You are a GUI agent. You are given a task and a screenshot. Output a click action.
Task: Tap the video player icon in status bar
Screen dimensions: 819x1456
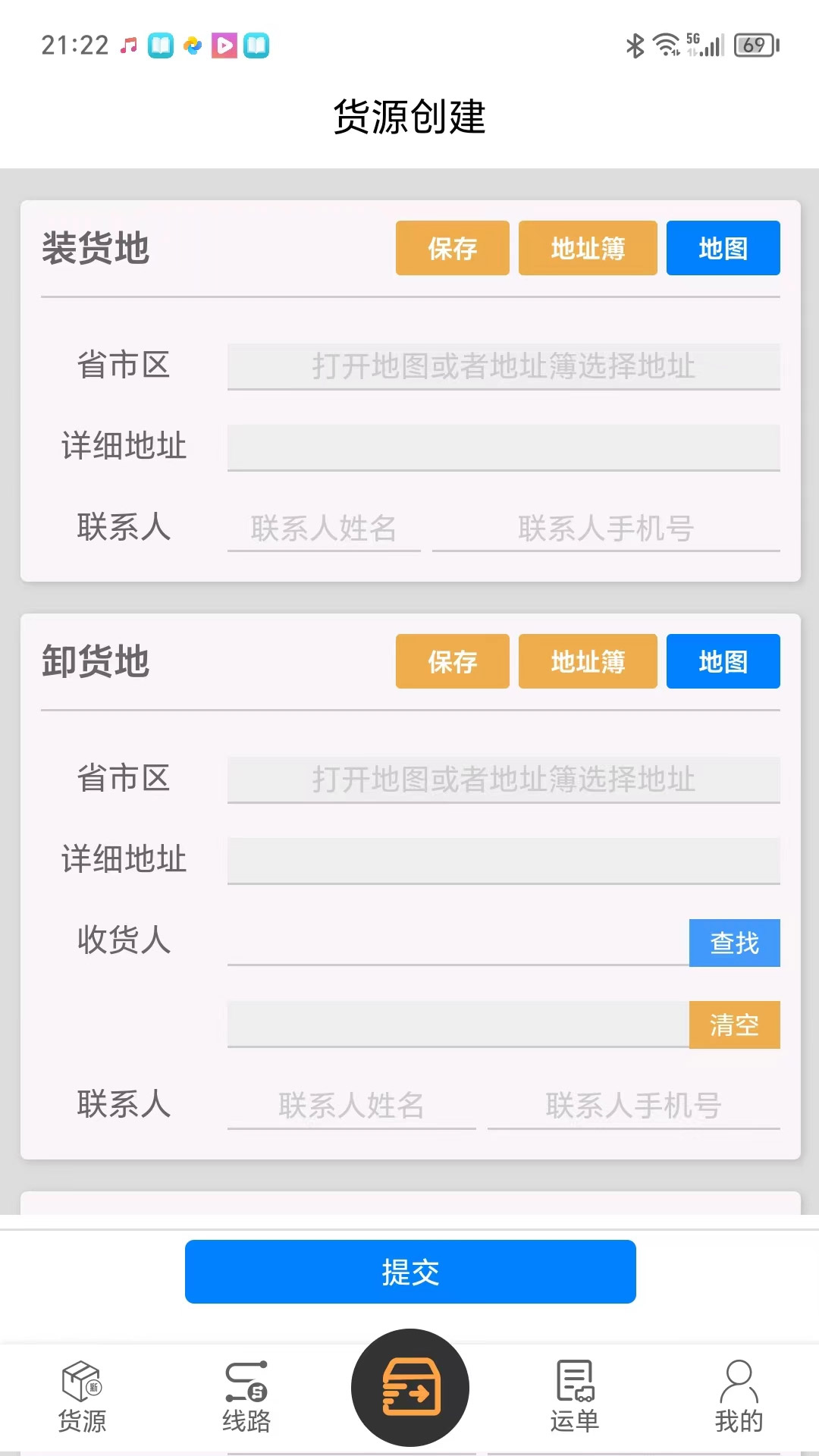[224, 45]
